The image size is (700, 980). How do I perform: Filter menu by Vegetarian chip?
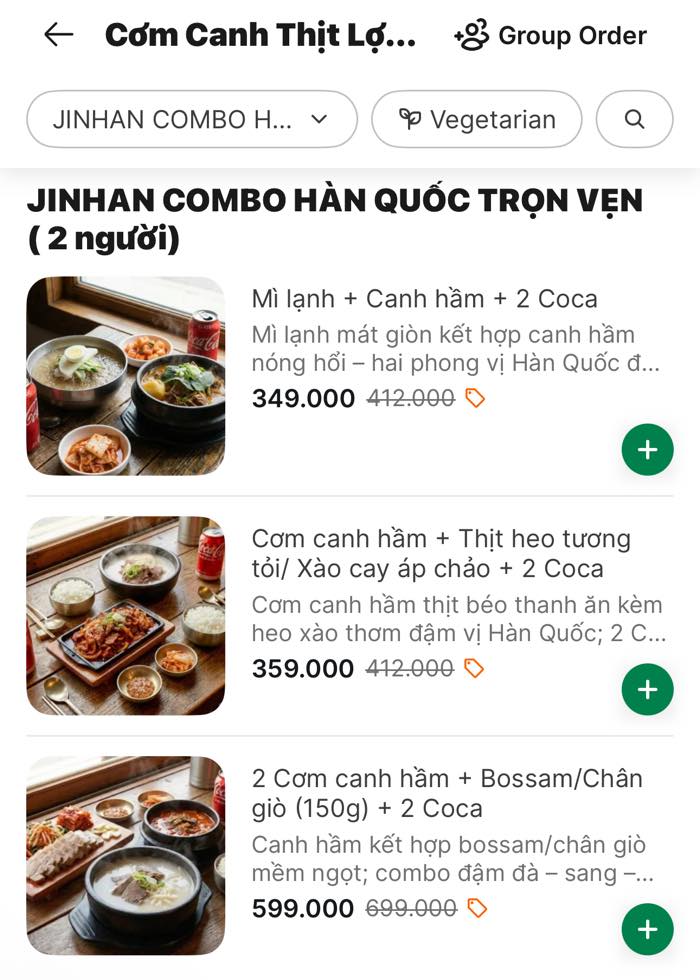(476, 120)
